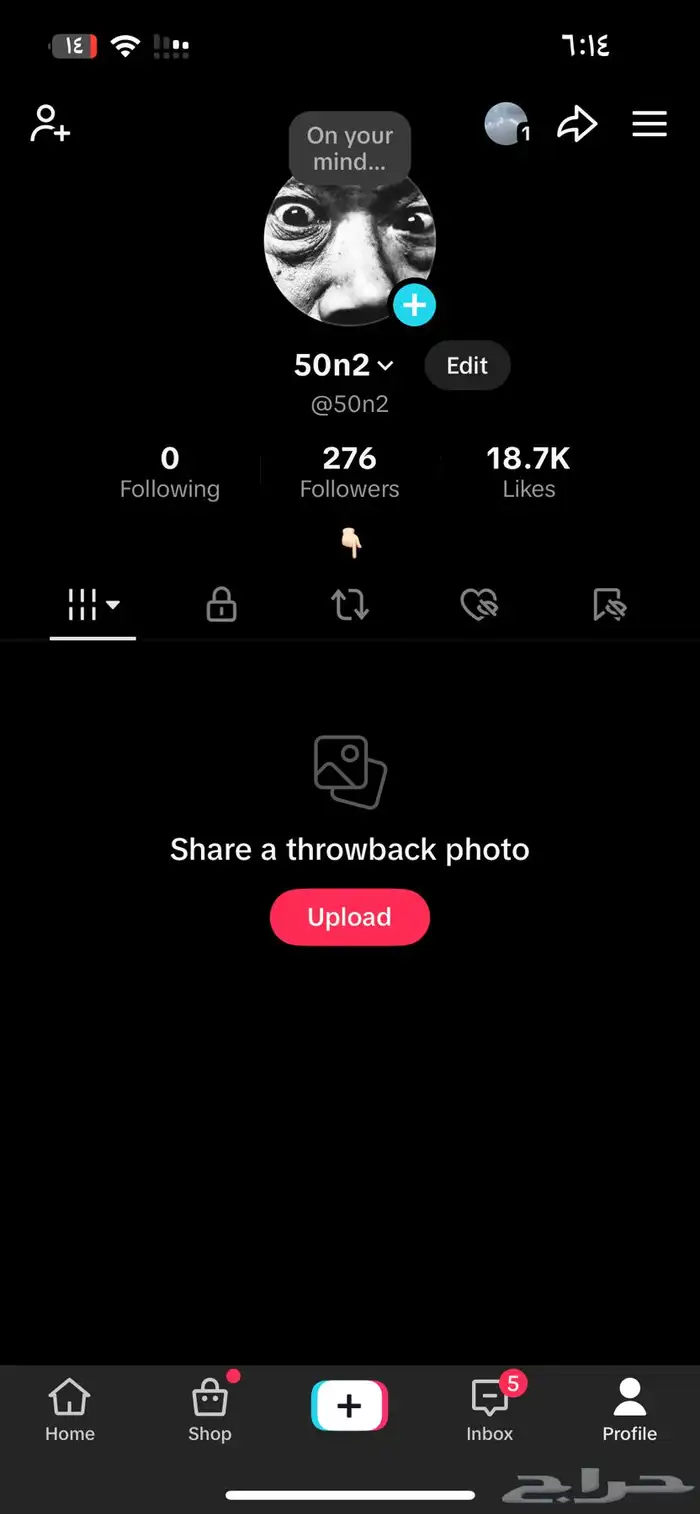Tap the Edit profile button
The height and width of the screenshot is (1514, 700).
point(467,366)
